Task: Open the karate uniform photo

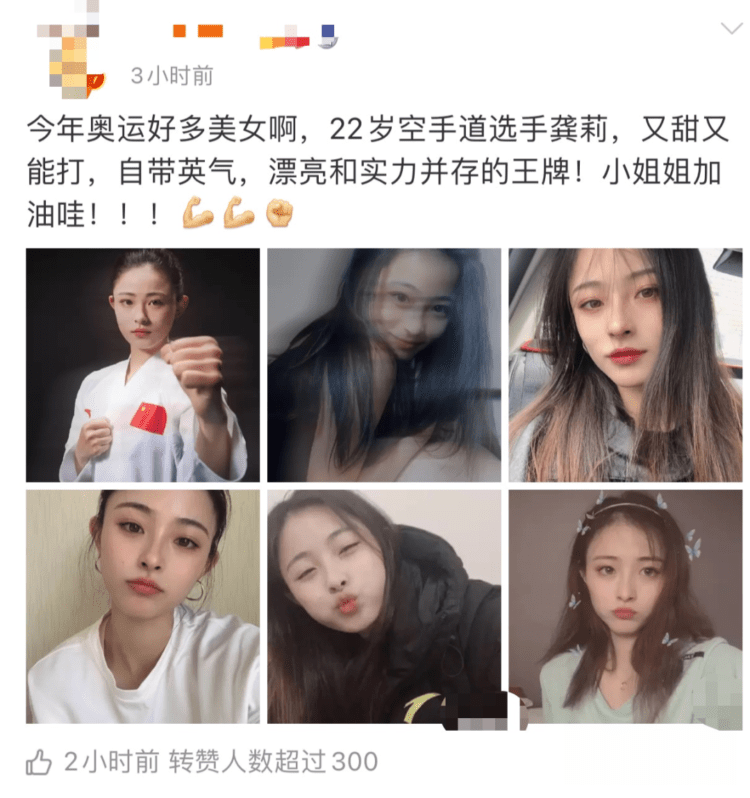Action: [x=143, y=365]
